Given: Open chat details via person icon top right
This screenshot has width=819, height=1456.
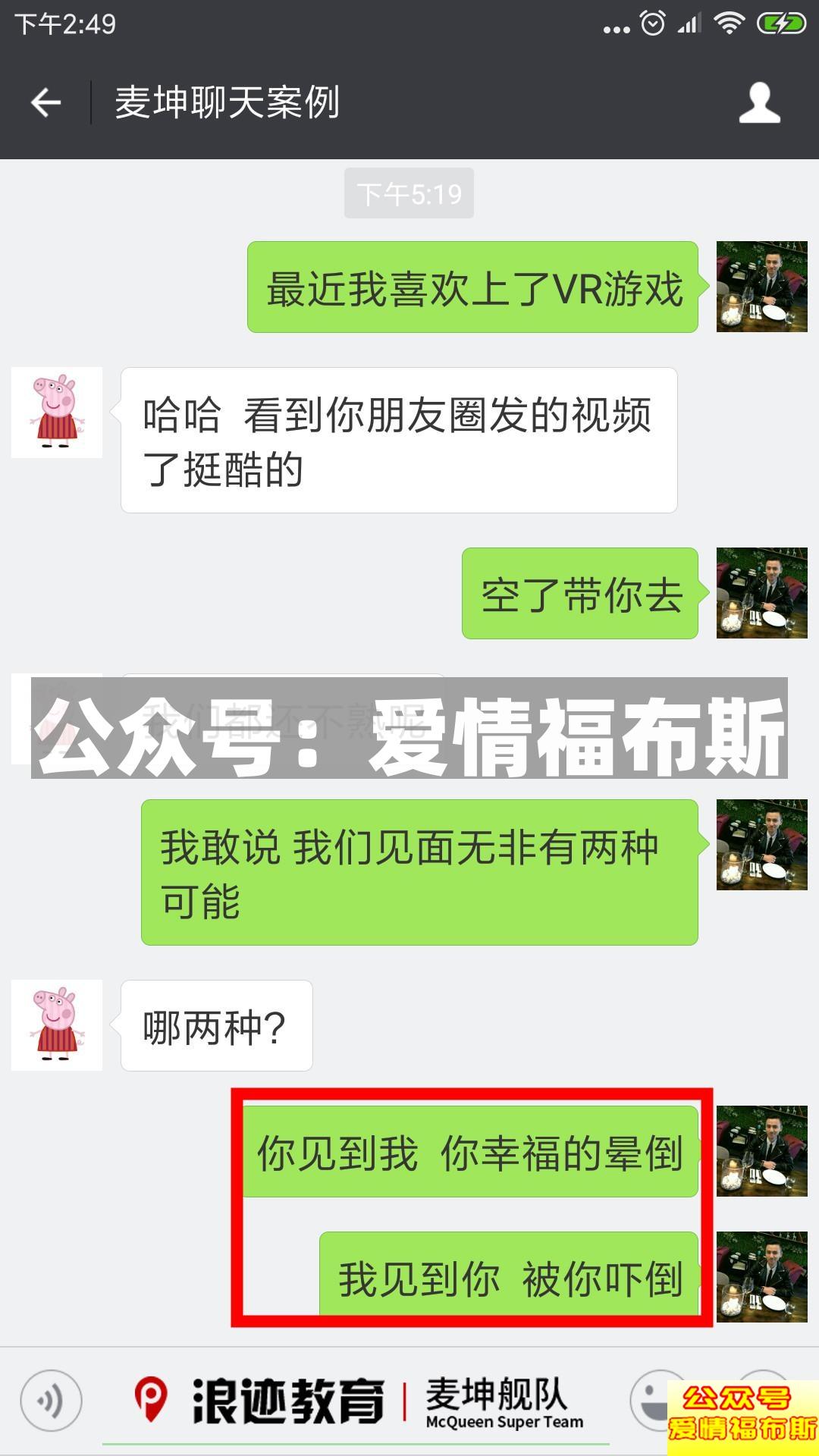Looking at the screenshot, I should pos(761,102).
